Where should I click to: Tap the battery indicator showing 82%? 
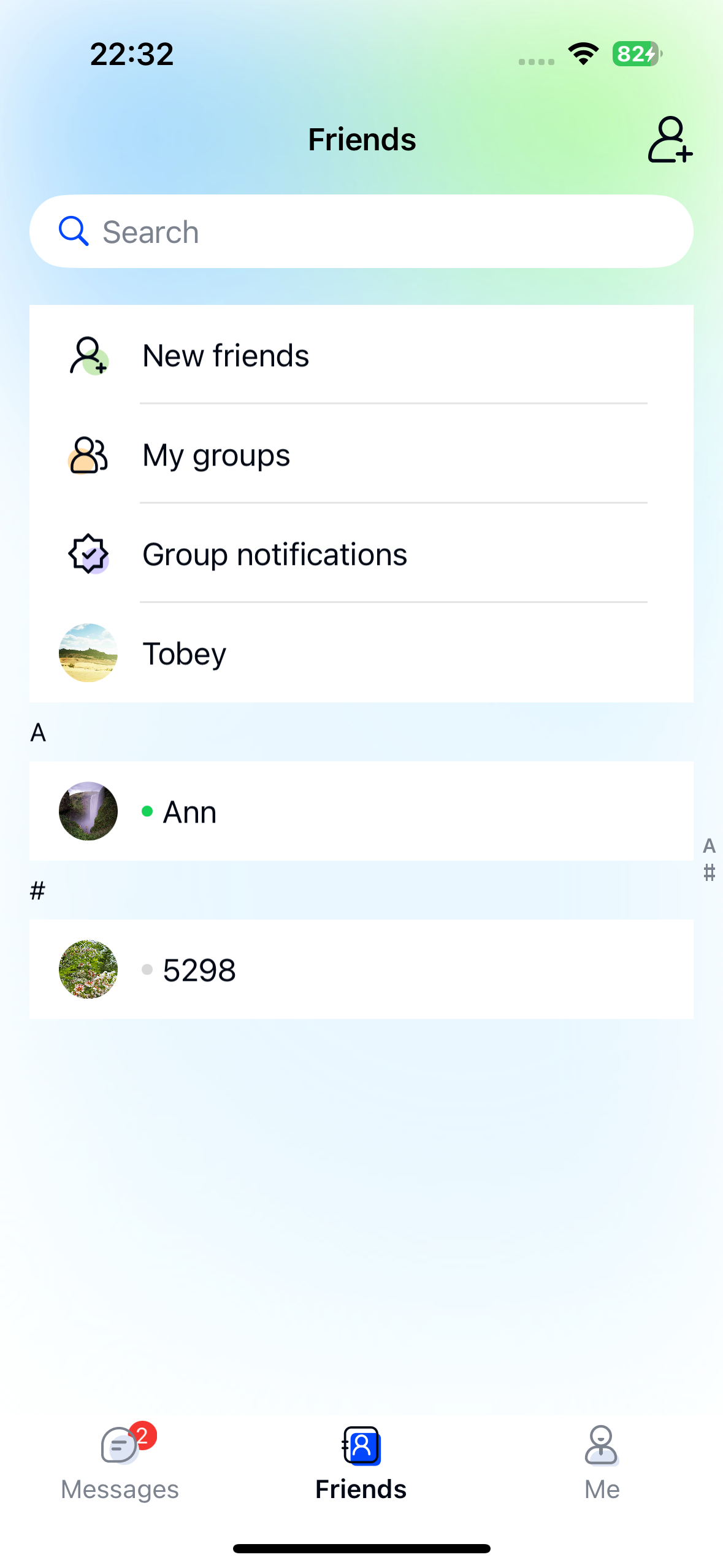click(635, 55)
